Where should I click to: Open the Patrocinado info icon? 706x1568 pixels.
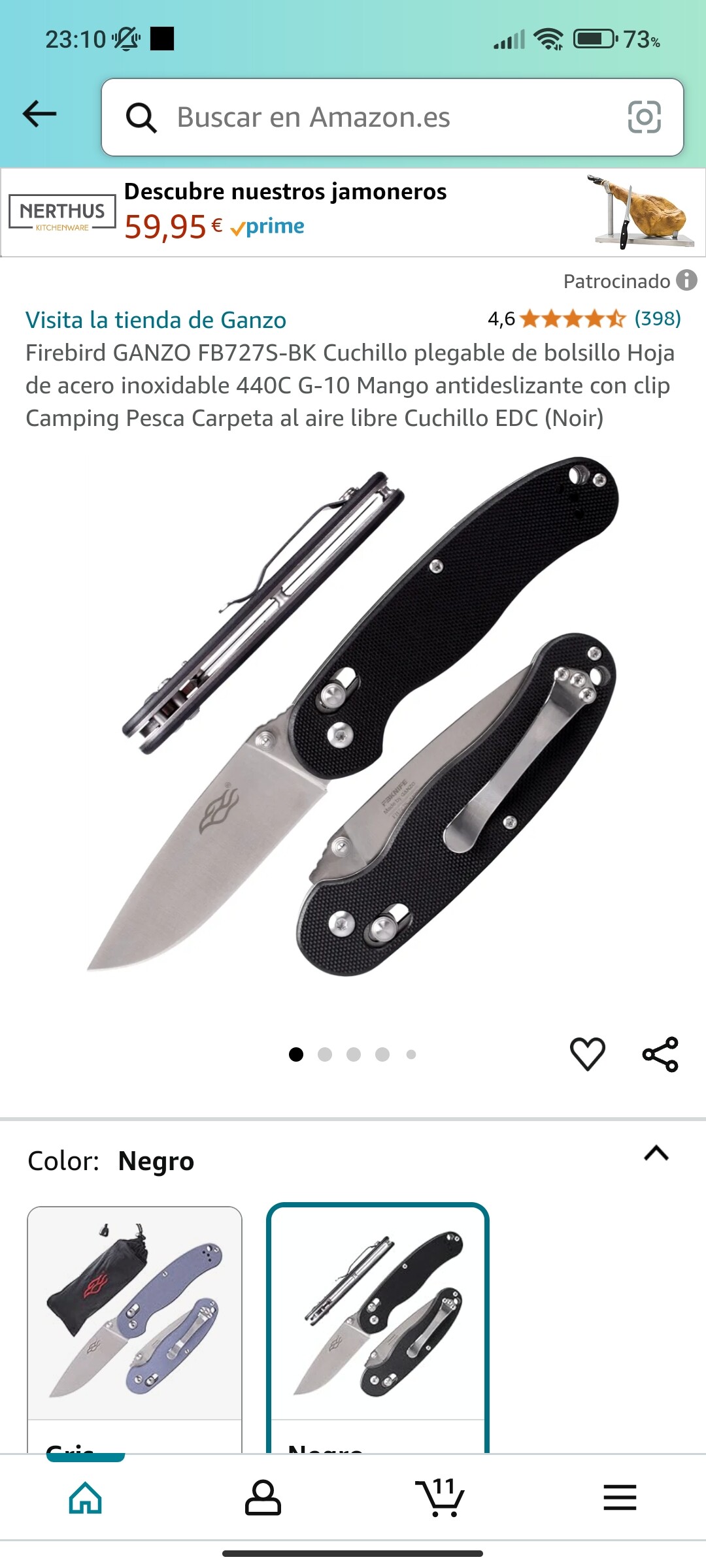tap(686, 280)
